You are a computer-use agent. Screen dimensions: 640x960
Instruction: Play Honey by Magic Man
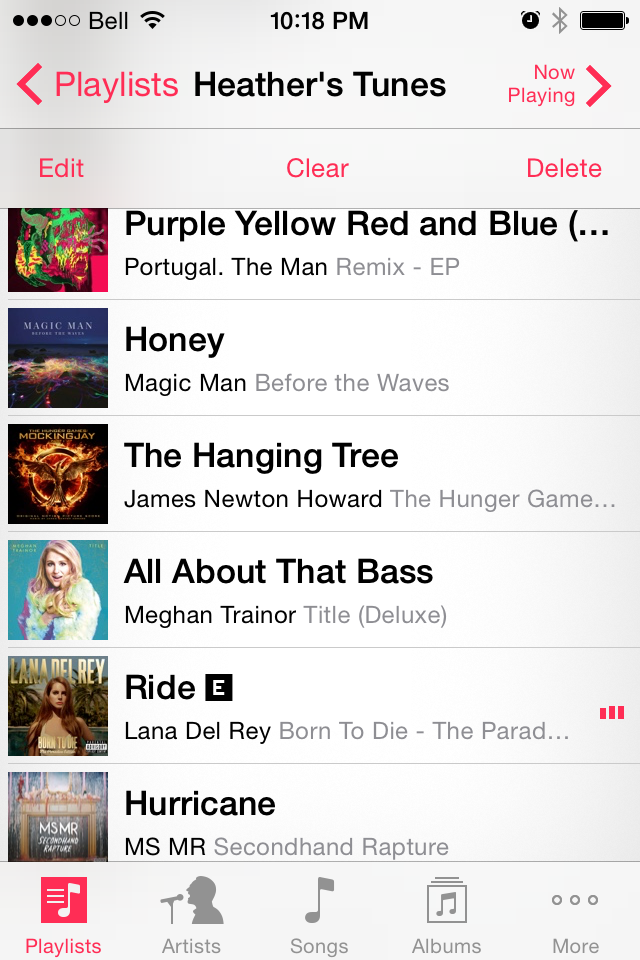[x=360, y=358]
